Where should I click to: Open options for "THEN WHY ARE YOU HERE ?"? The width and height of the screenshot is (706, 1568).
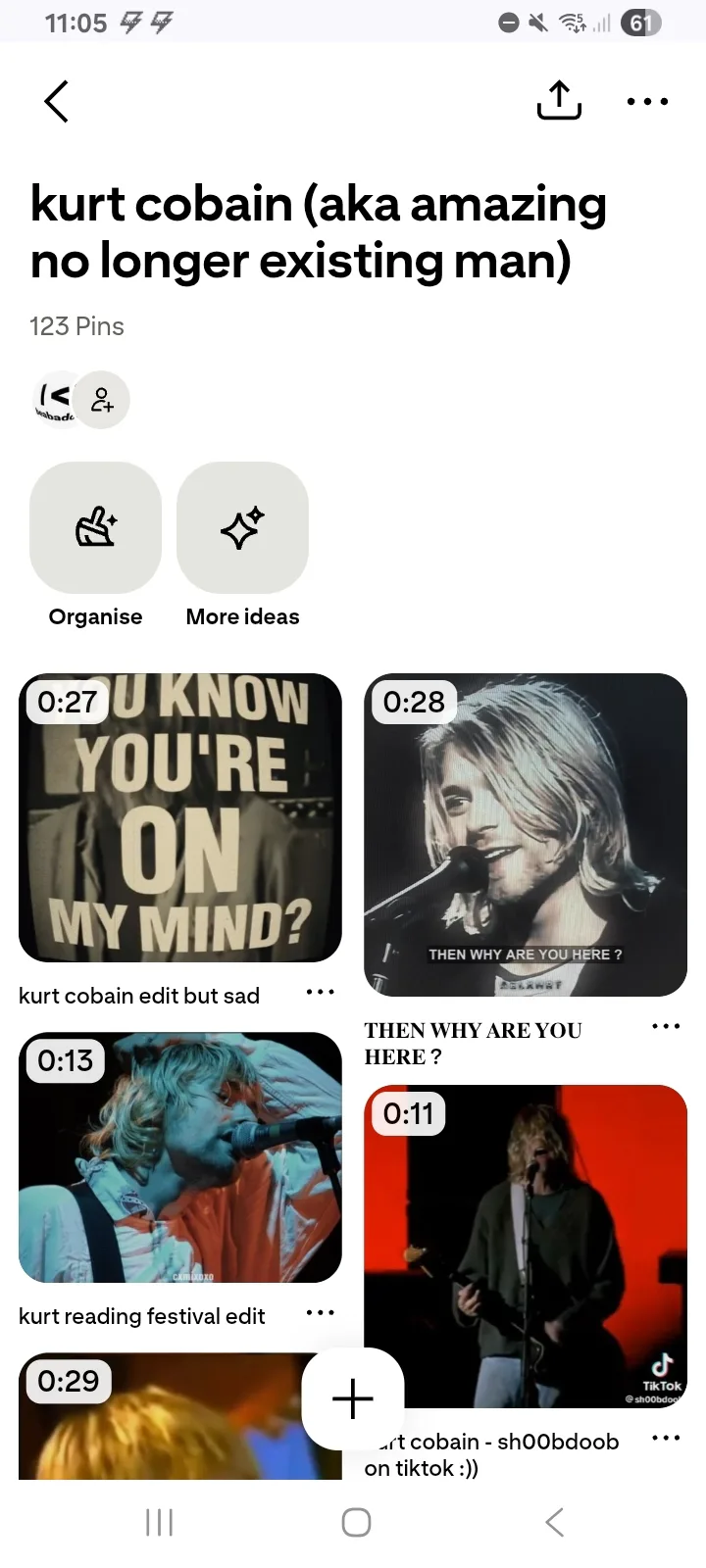pyautogui.click(x=665, y=1027)
